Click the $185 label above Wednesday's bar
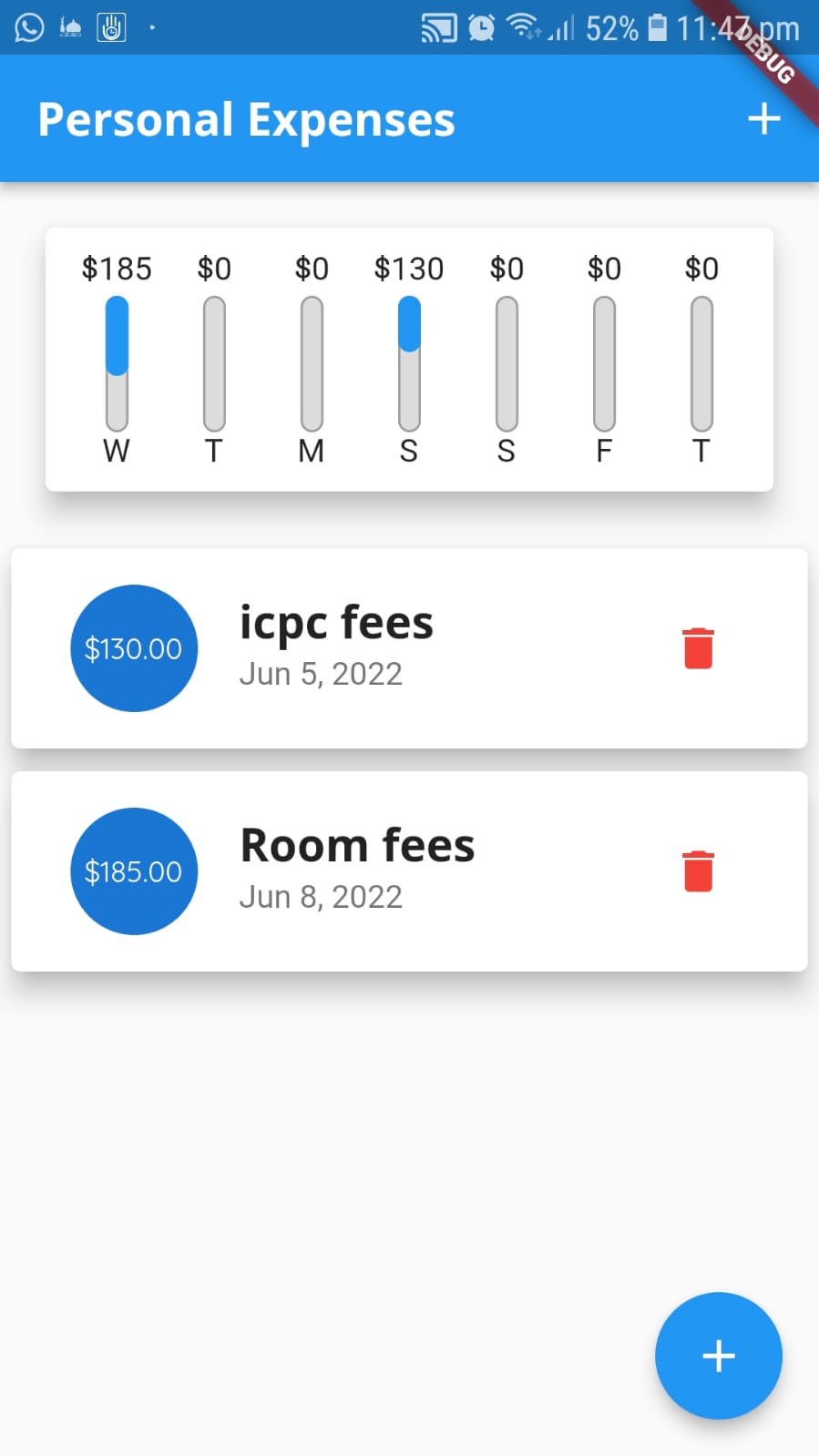 [117, 268]
